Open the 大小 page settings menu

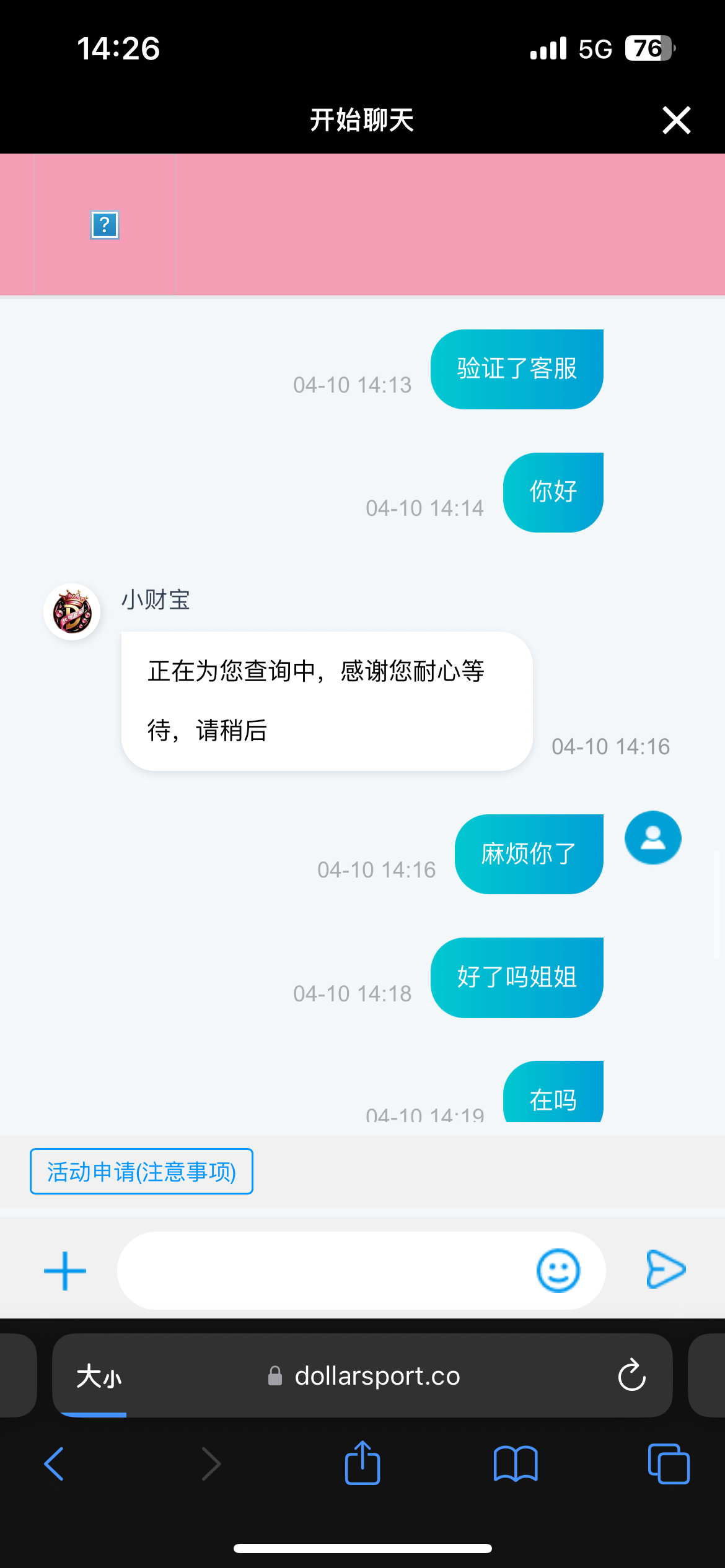coord(99,1376)
